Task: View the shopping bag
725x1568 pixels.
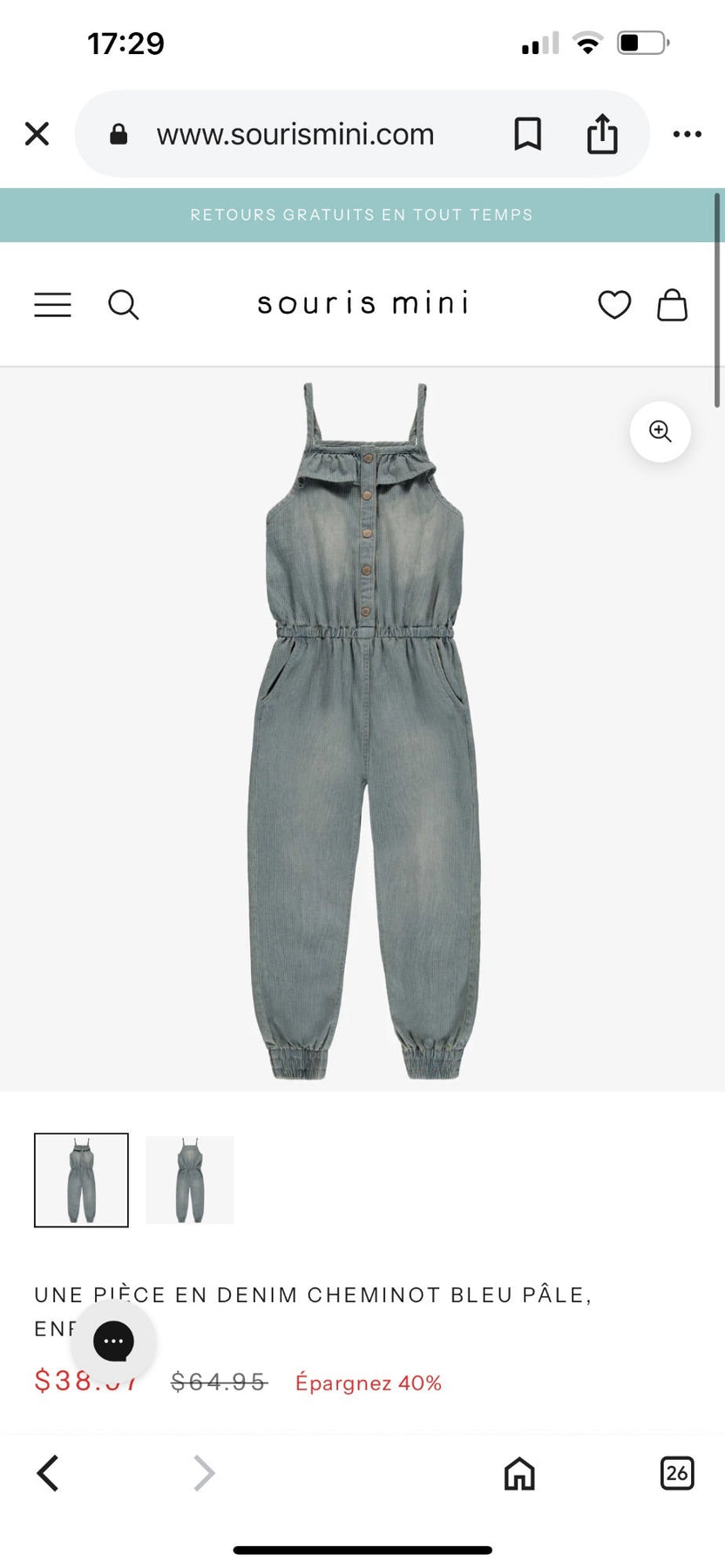Action: pos(672,305)
